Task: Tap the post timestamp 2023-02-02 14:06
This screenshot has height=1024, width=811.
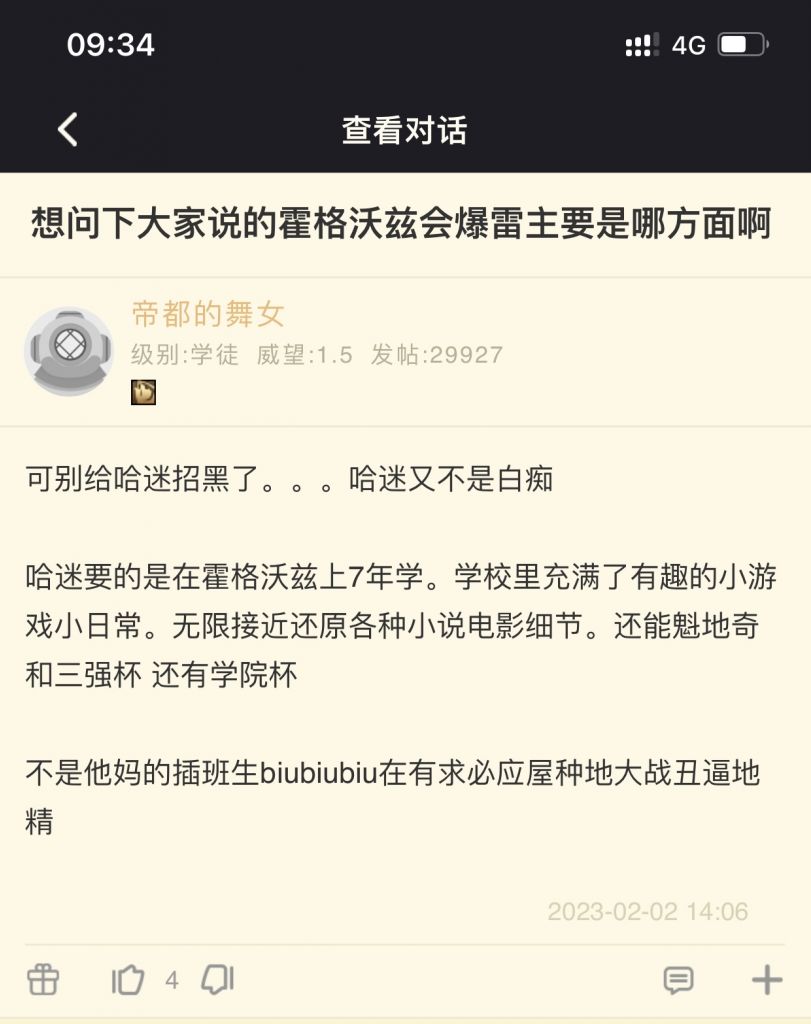Action: pos(647,910)
